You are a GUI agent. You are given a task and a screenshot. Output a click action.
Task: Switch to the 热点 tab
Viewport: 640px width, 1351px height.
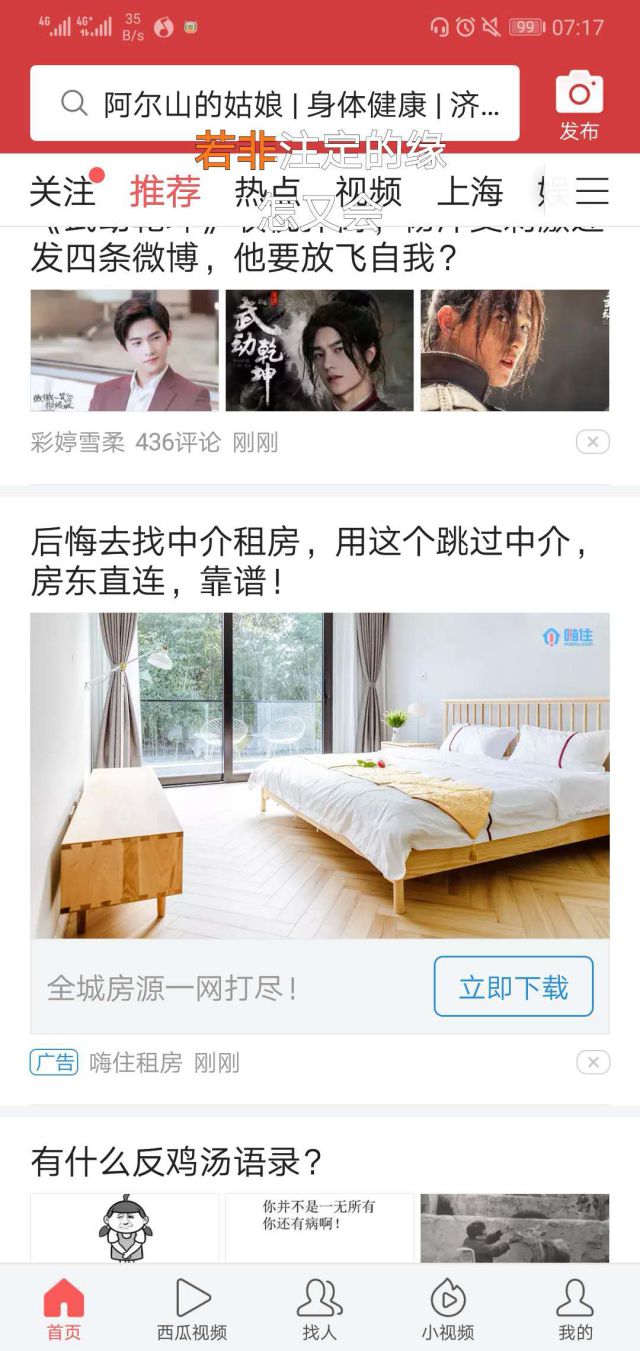[x=267, y=191]
